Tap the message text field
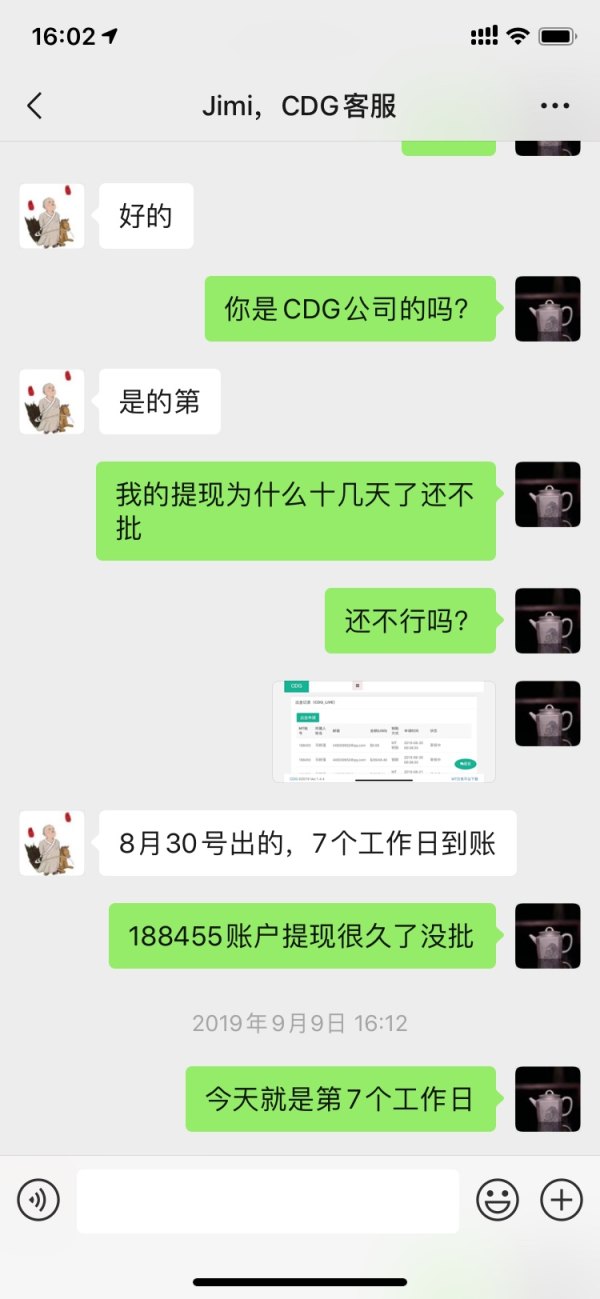The image size is (600, 1299). (268, 1200)
